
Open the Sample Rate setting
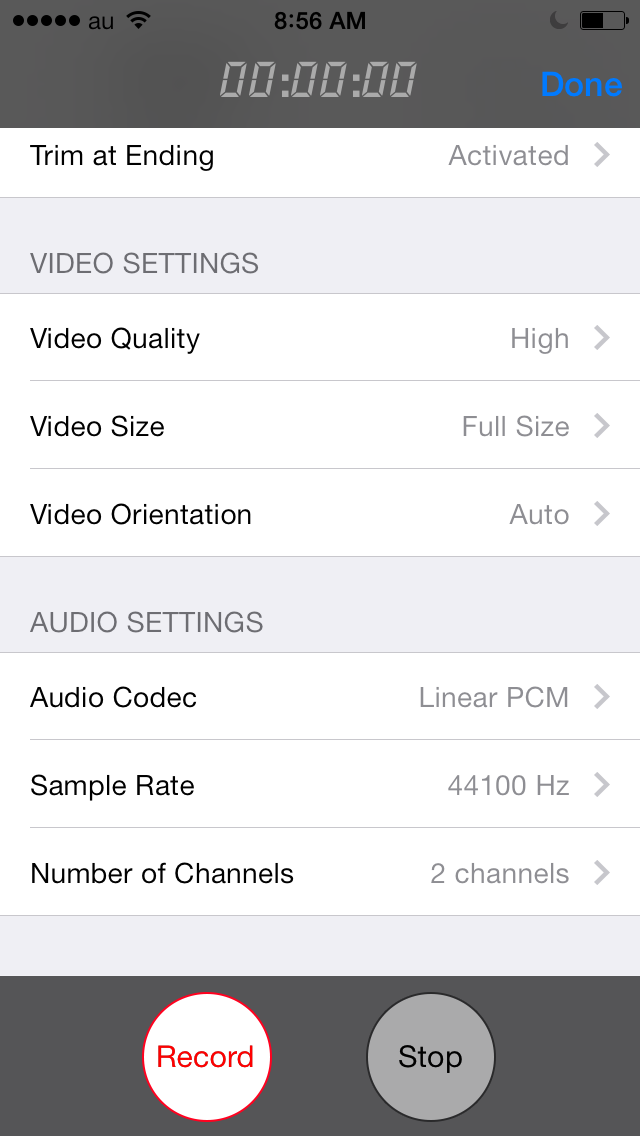click(x=320, y=785)
